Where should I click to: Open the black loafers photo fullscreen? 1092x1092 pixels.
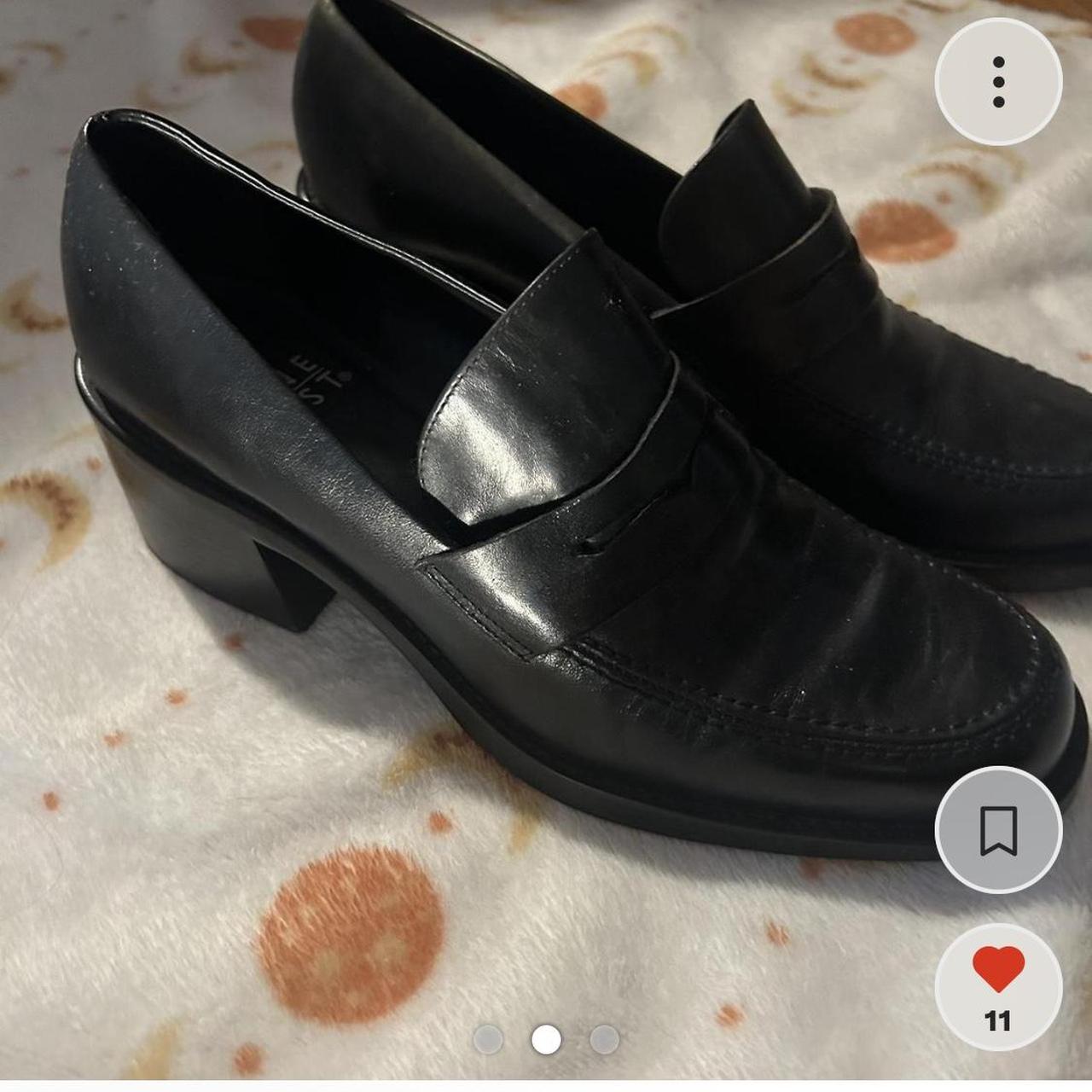(546, 478)
